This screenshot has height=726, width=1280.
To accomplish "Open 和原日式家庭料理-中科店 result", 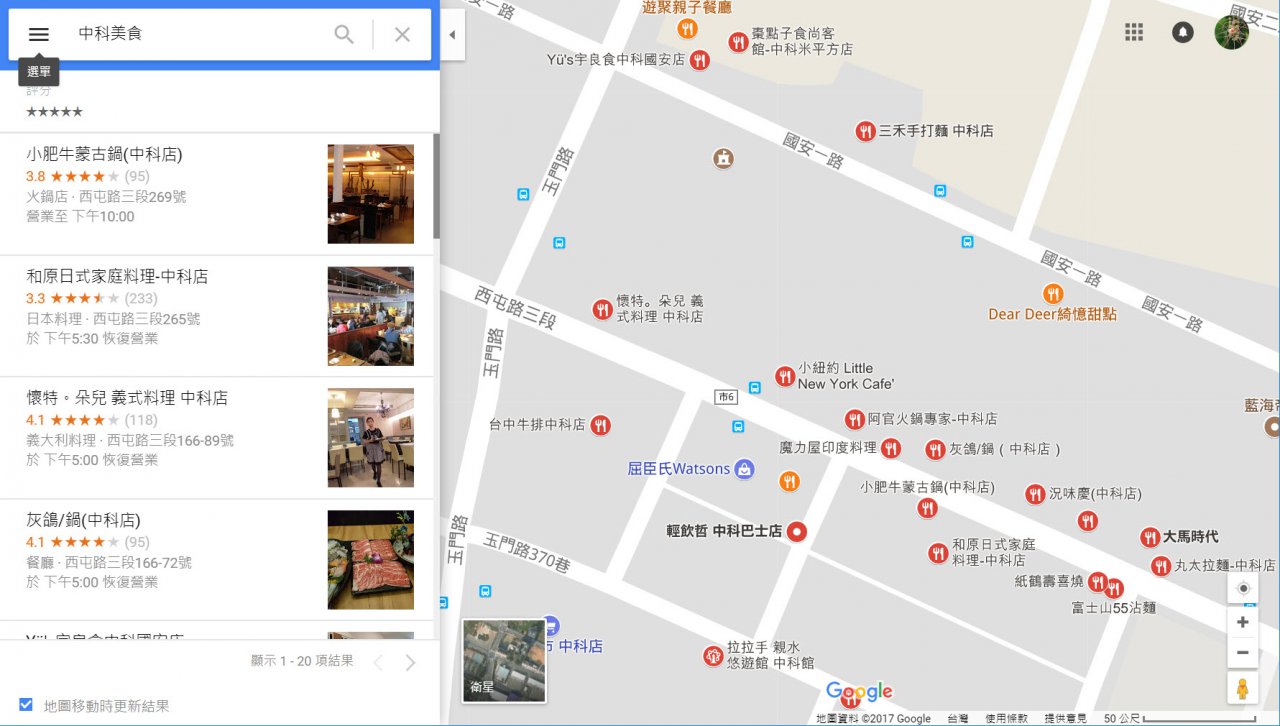I will [x=117, y=276].
